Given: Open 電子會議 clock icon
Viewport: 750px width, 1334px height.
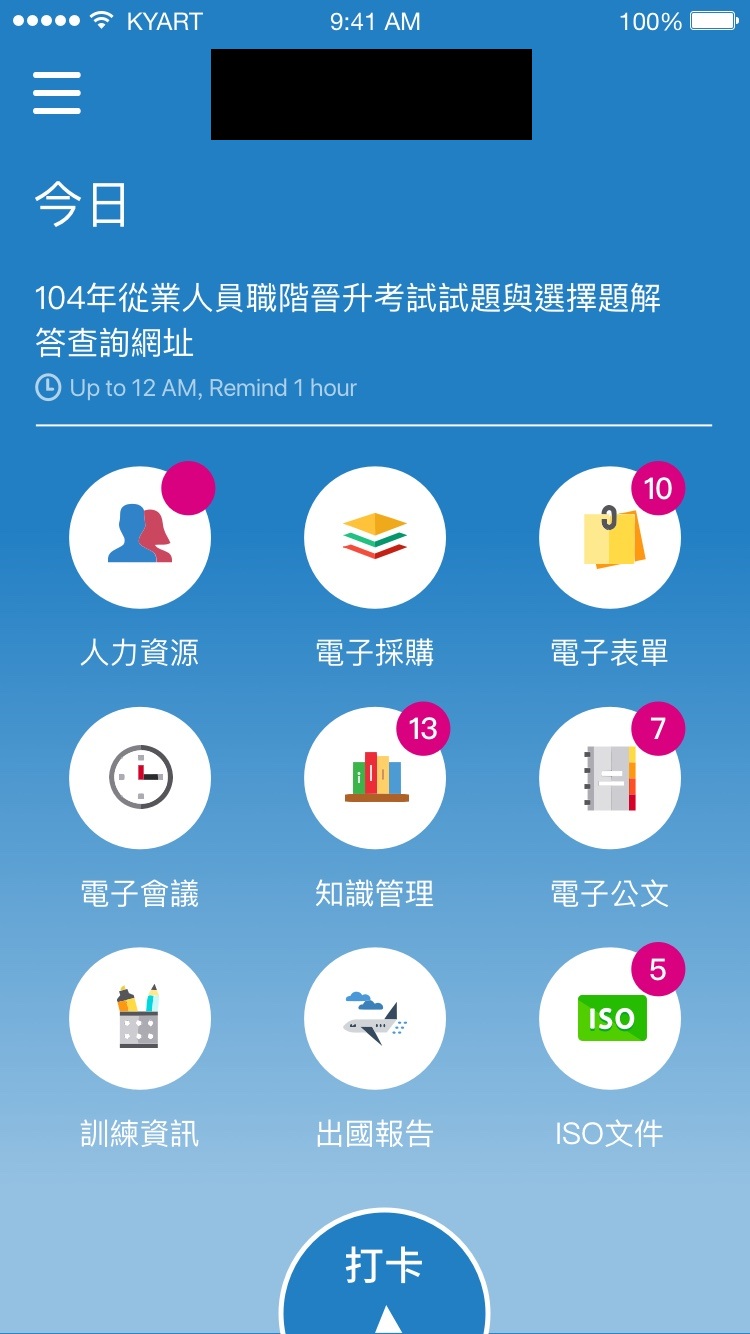Looking at the screenshot, I should tap(140, 777).
